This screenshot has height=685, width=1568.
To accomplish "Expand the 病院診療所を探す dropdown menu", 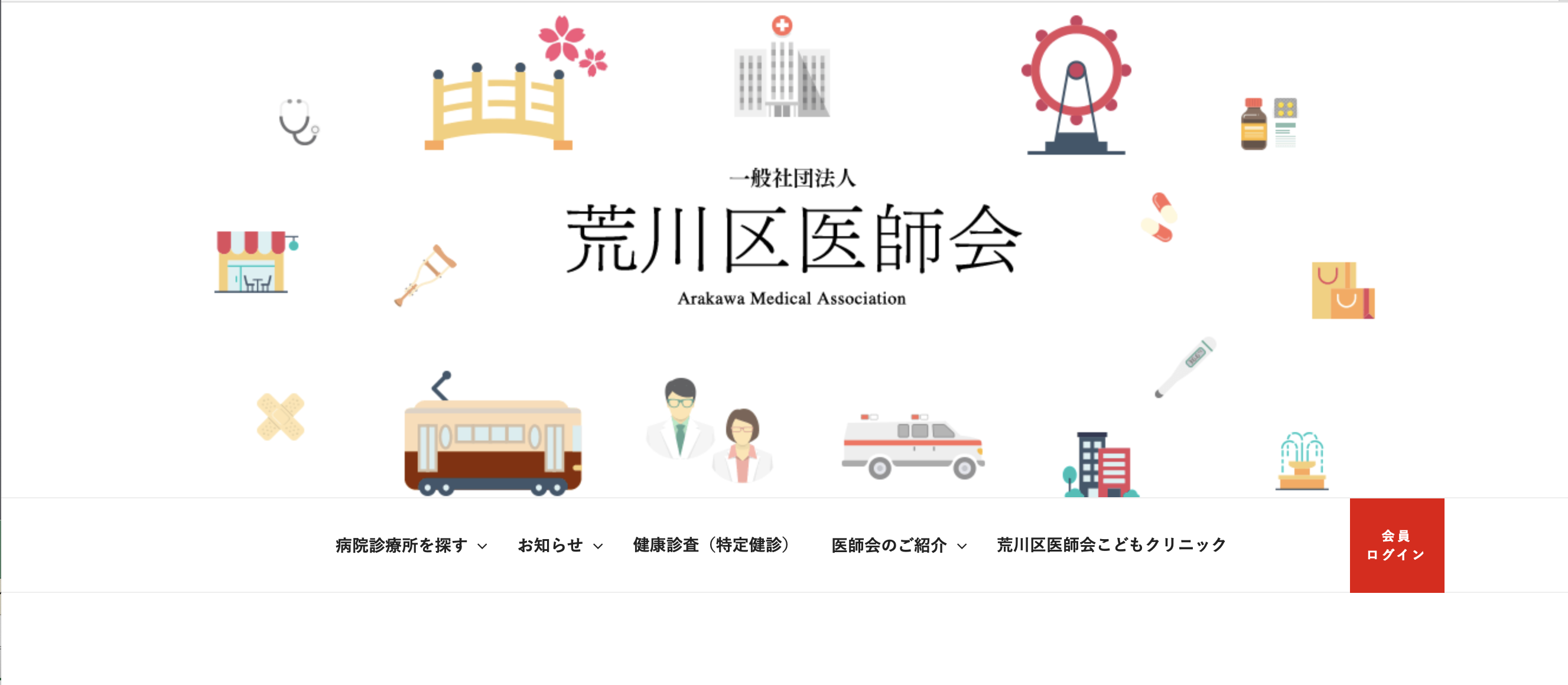I will (x=411, y=545).
